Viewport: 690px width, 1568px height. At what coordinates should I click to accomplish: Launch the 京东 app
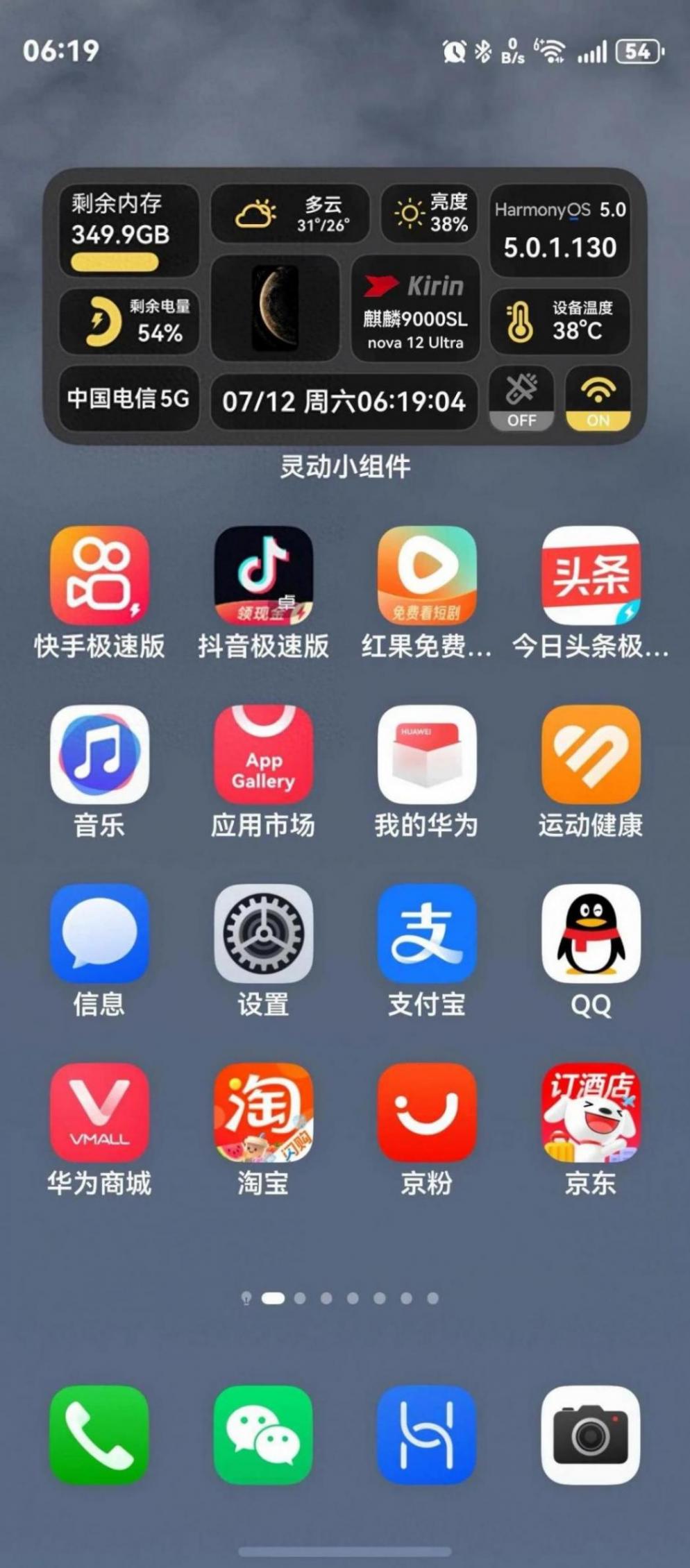point(591,1112)
